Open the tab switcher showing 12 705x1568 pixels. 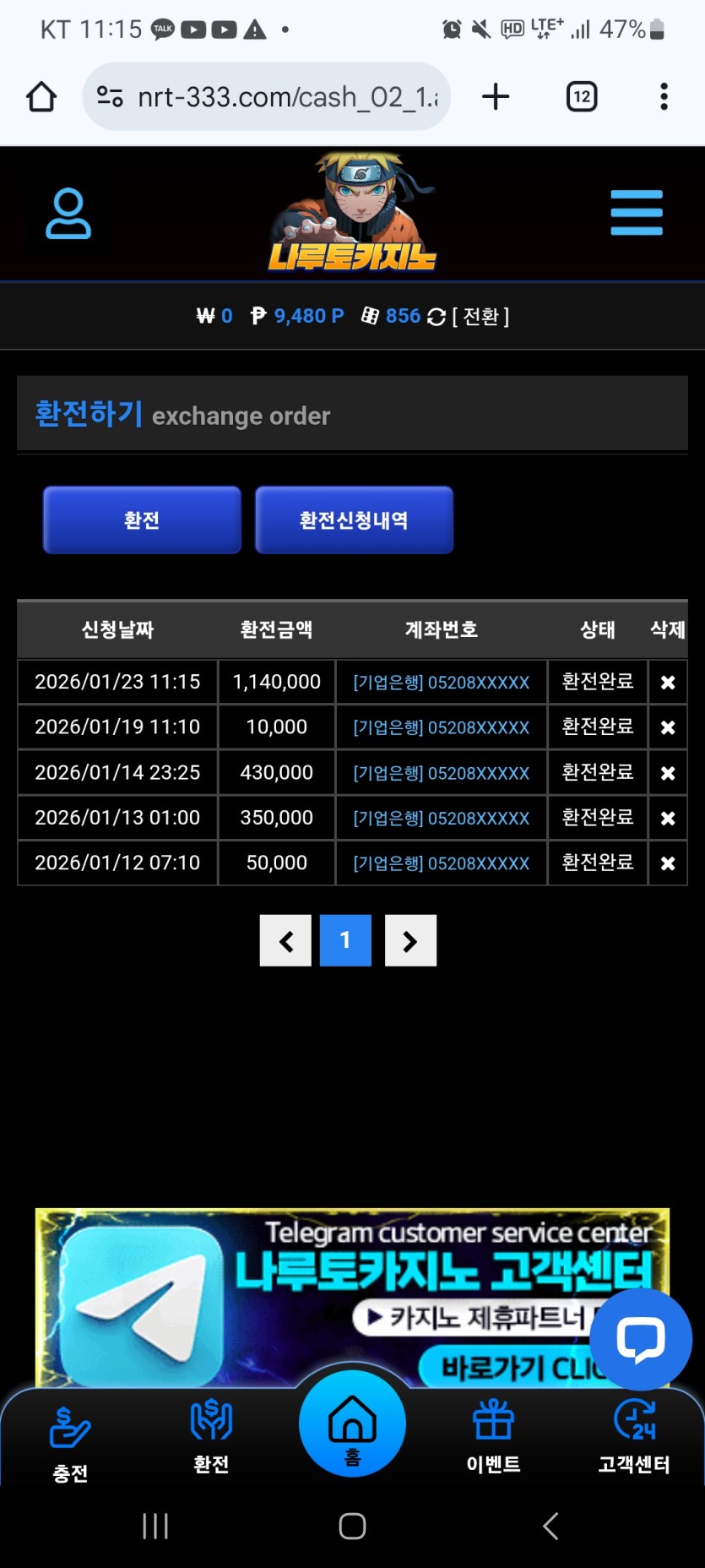tap(581, 97)
